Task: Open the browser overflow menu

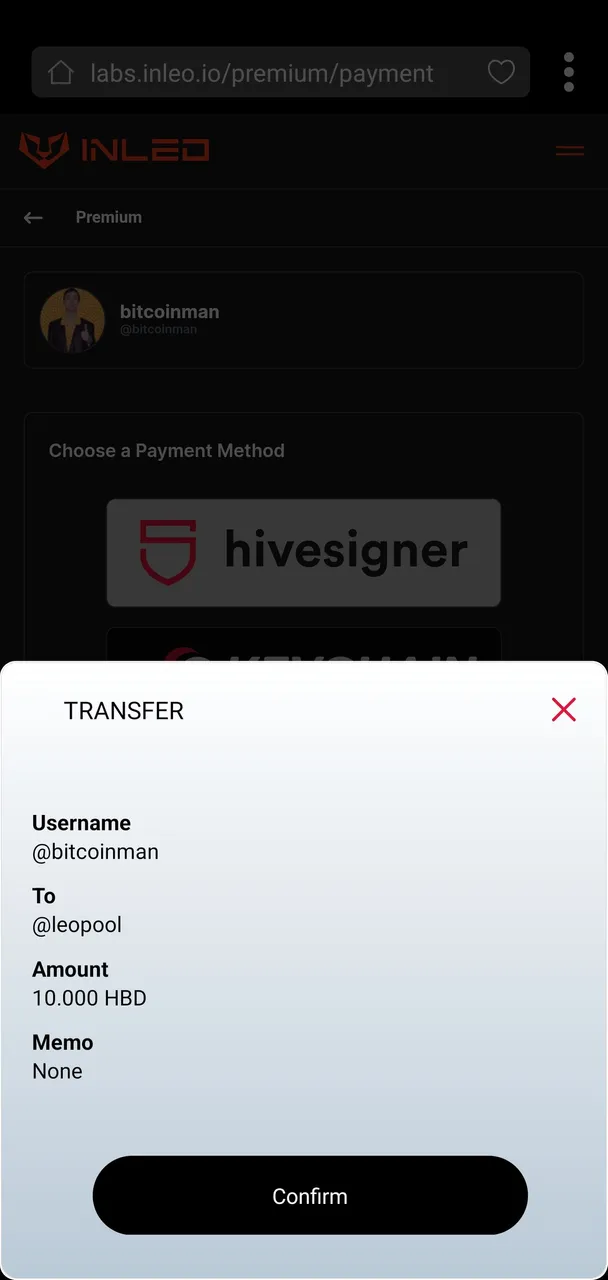Action: [569, 72]
